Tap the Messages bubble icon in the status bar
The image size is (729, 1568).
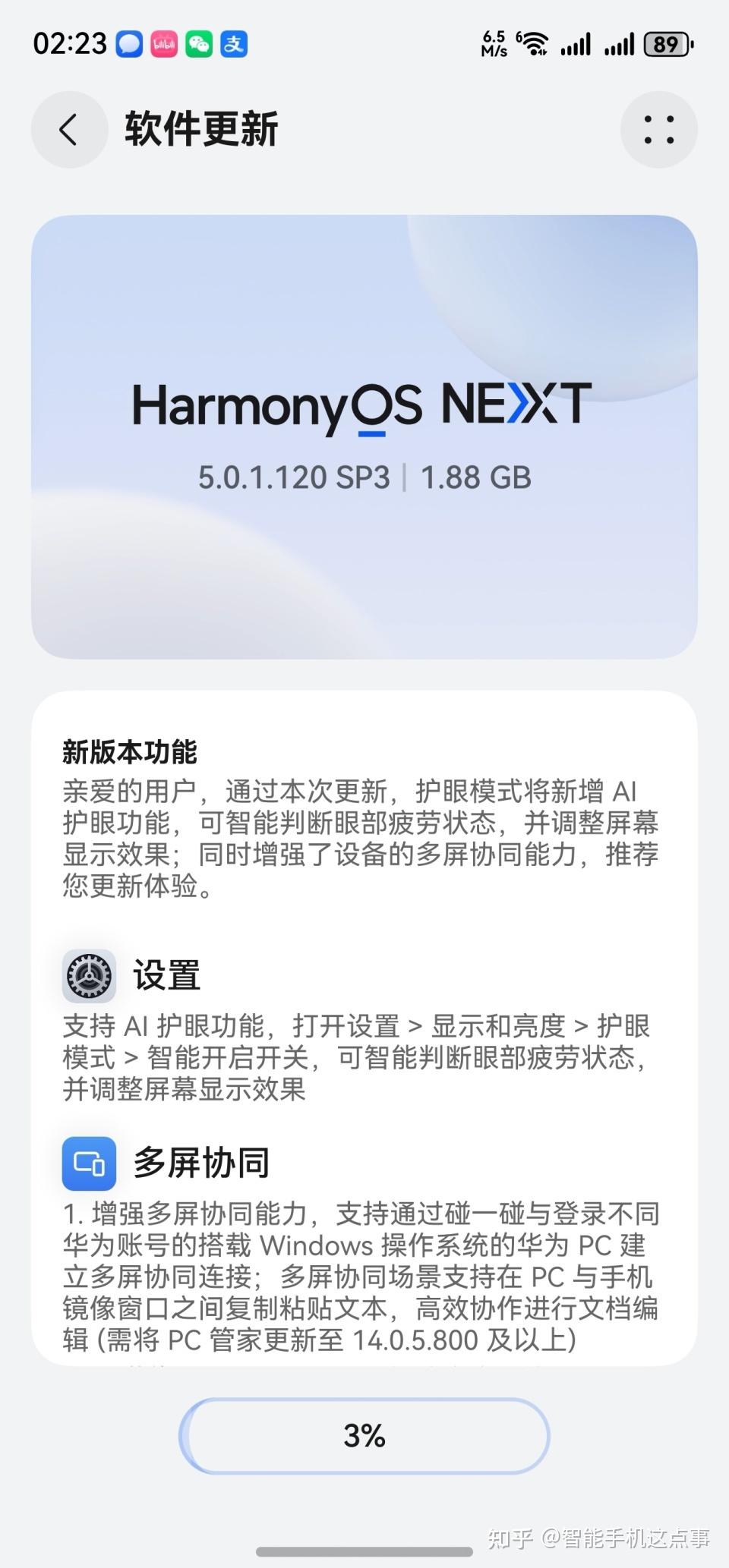point(128,43)
